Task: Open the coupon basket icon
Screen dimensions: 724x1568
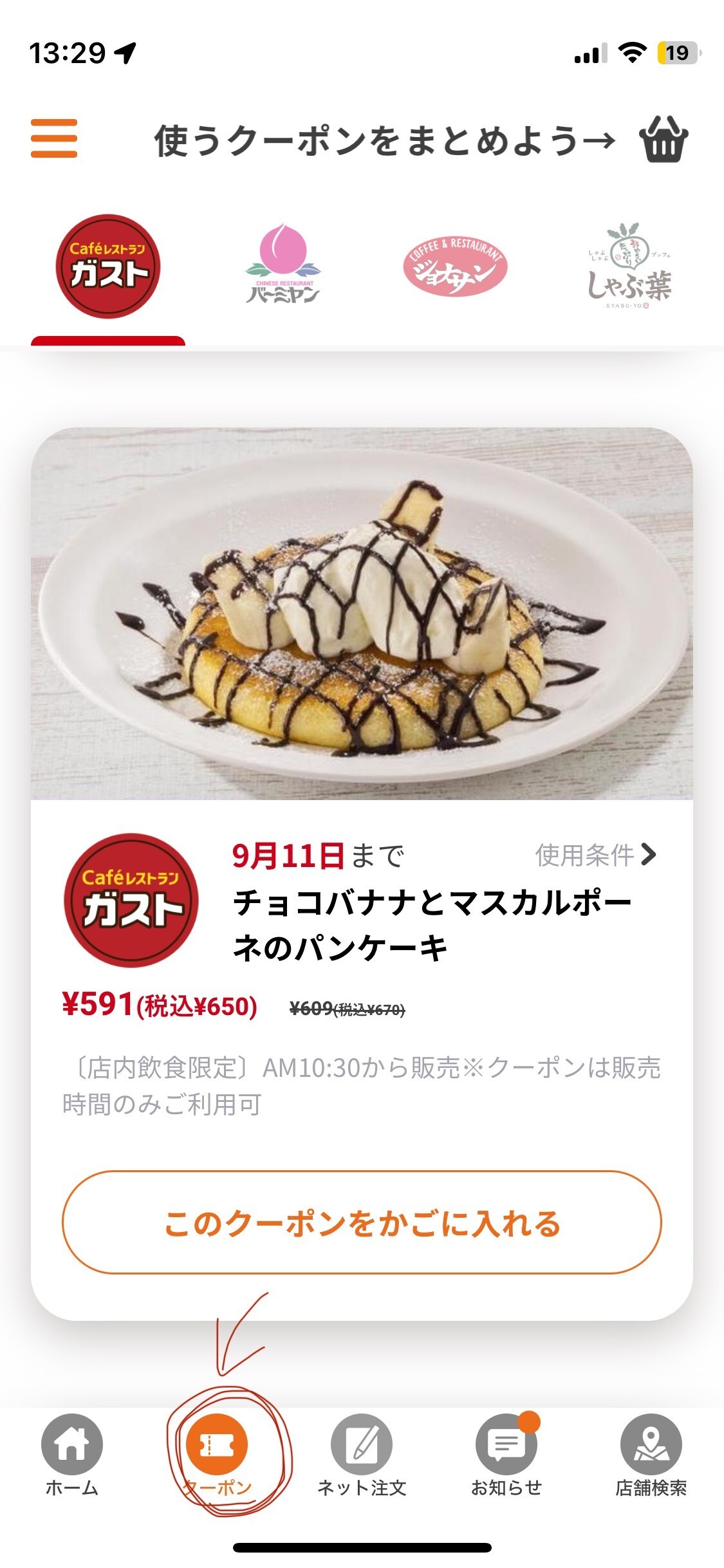Action: 663,139
